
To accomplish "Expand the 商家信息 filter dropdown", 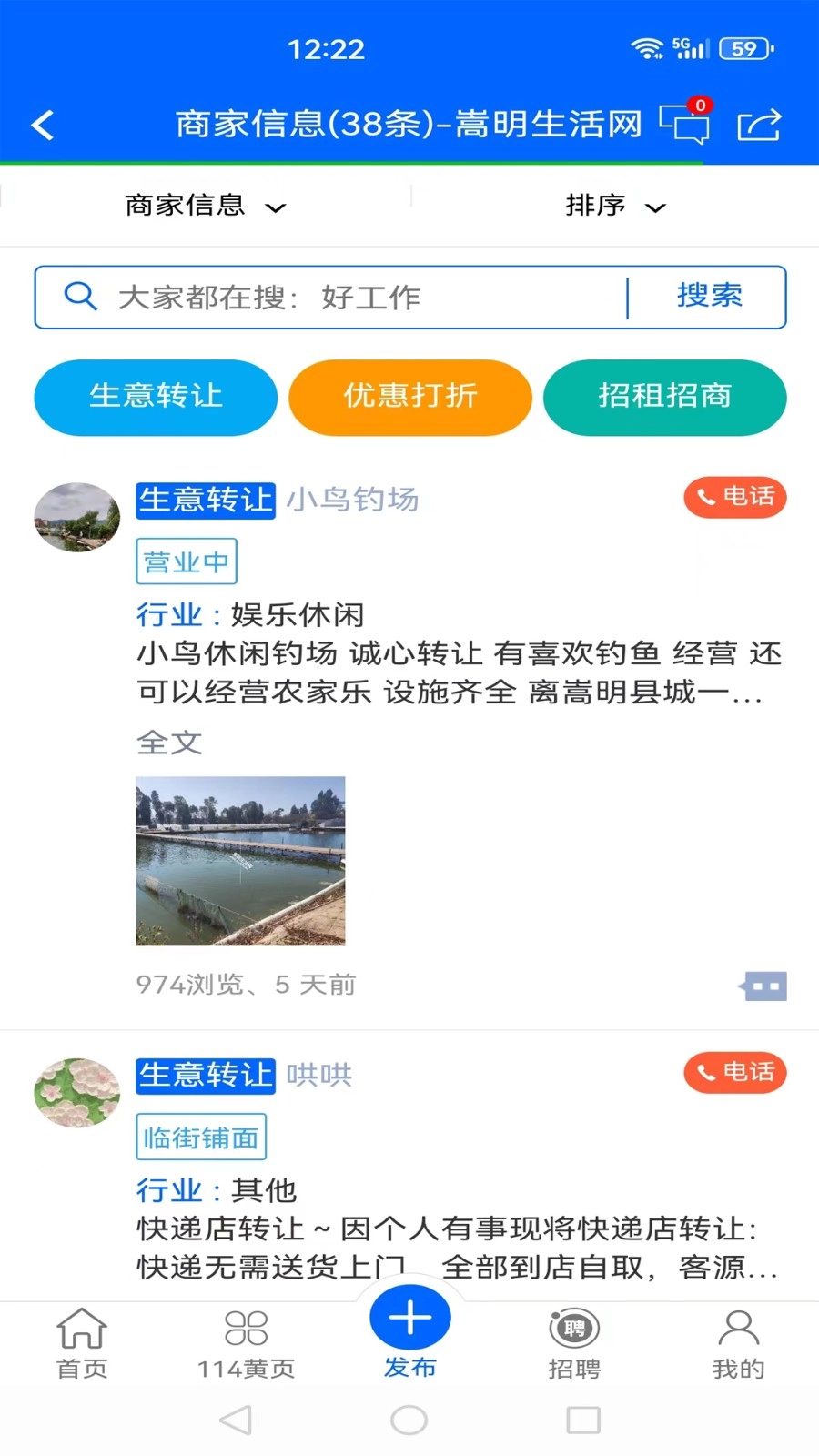I will pyautogui.click(x=205, y=206).
